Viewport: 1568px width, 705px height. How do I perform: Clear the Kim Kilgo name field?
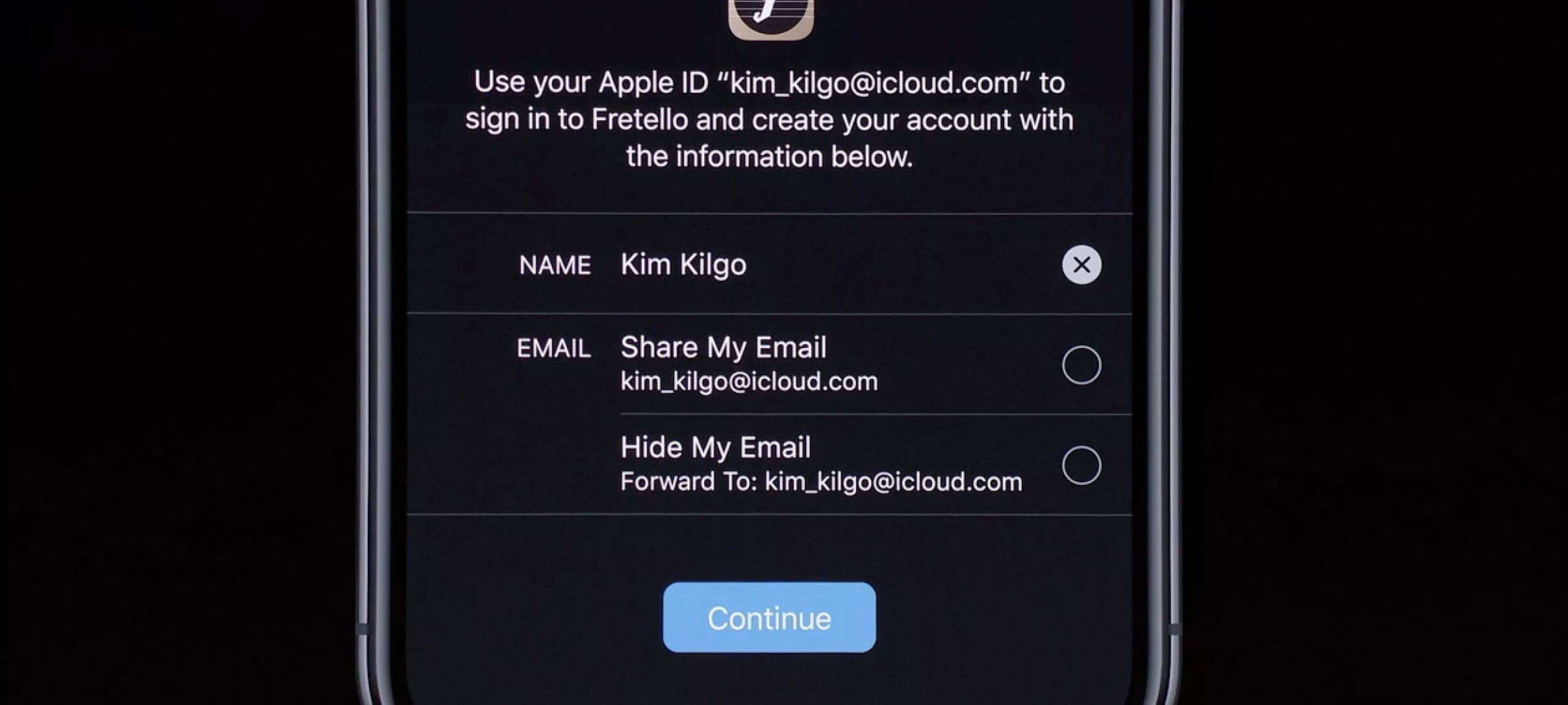point(1081,265)
